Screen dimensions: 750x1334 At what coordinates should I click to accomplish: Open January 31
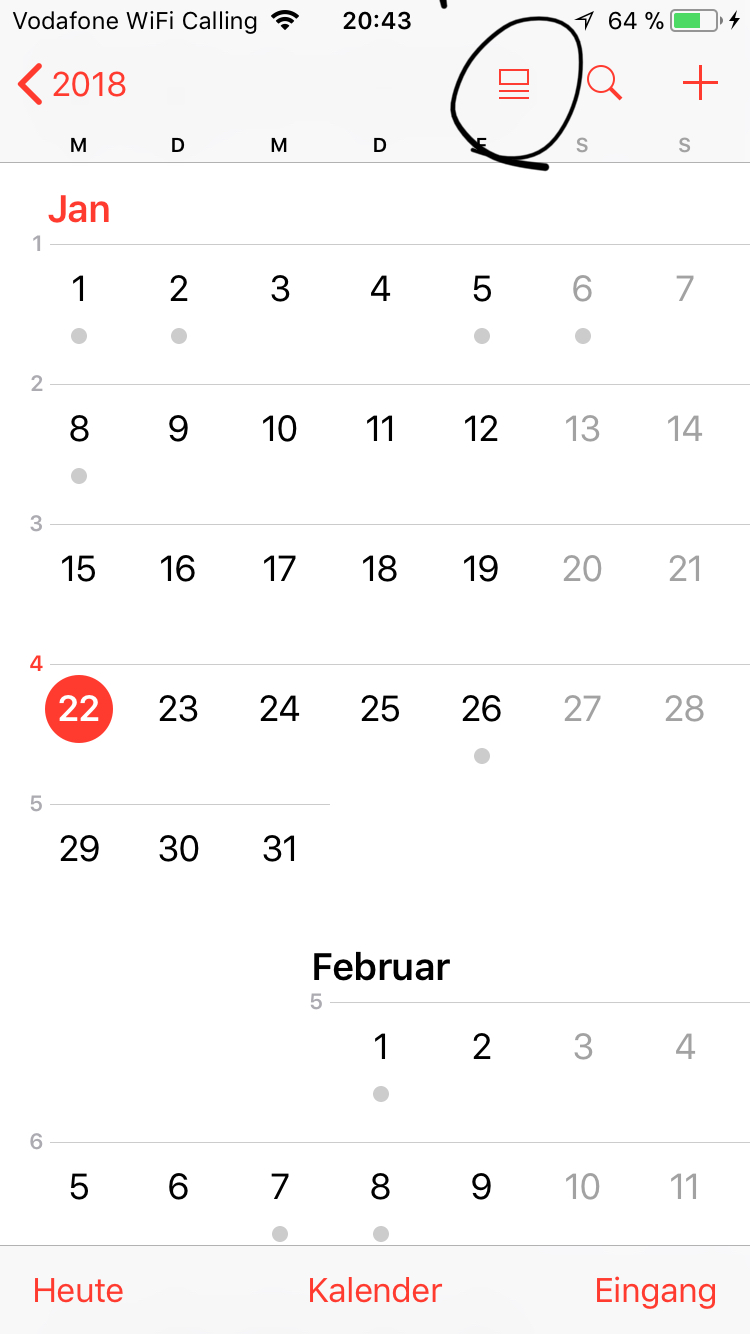tap(279, 849)
